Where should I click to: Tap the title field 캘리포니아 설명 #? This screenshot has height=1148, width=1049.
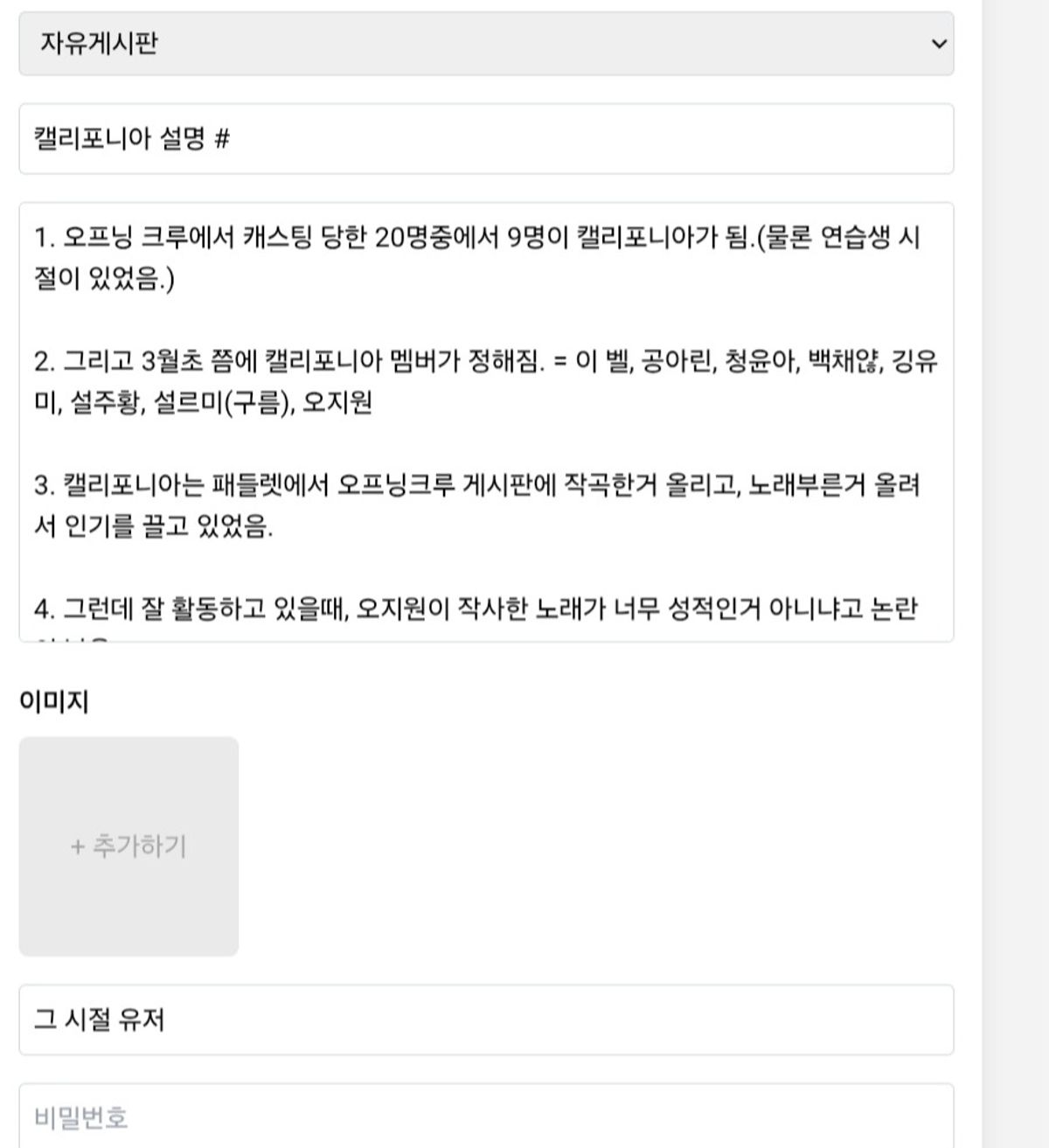click(x=486, y=139)
